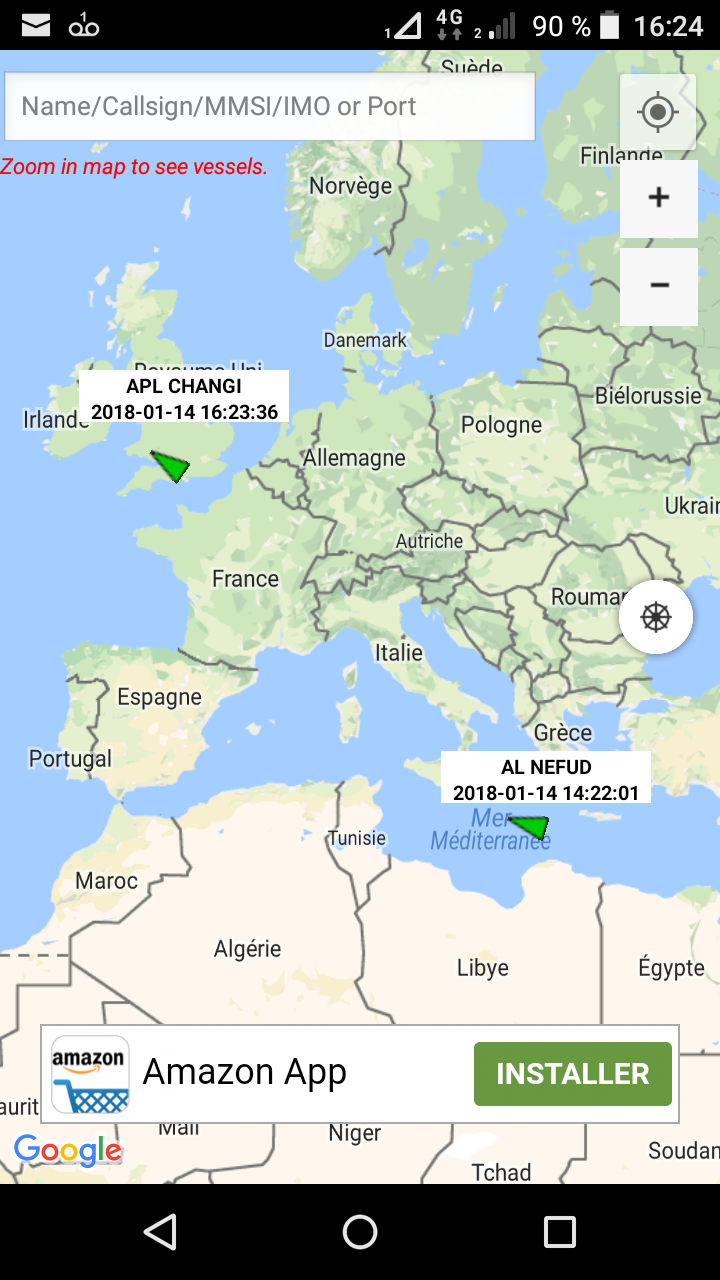
Task: Select the APL CHANGI vessel marker
Action: click(170, 465)
